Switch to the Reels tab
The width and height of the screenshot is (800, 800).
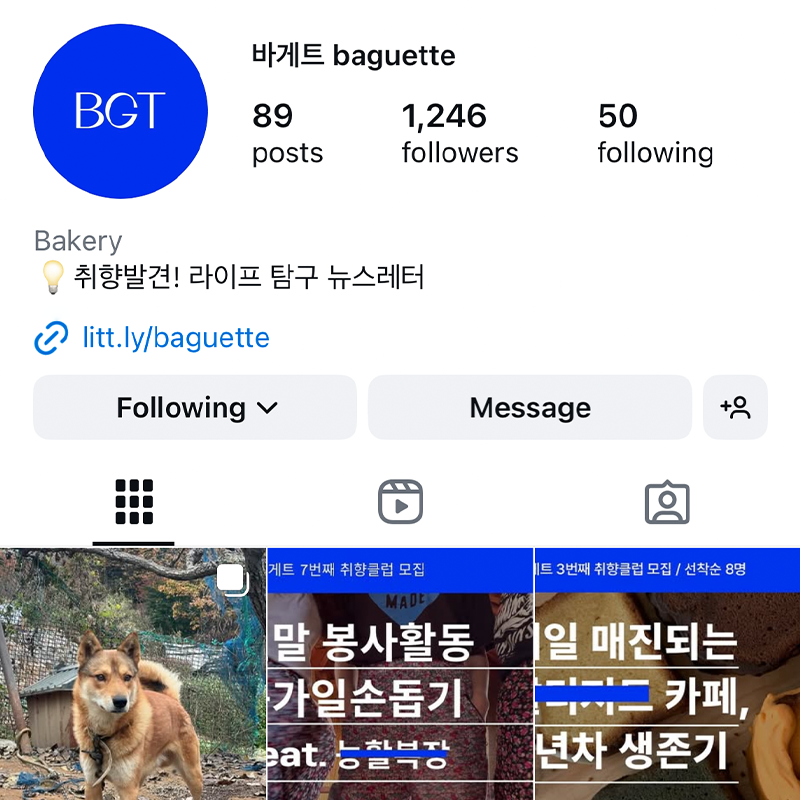[x=400, y=501]
